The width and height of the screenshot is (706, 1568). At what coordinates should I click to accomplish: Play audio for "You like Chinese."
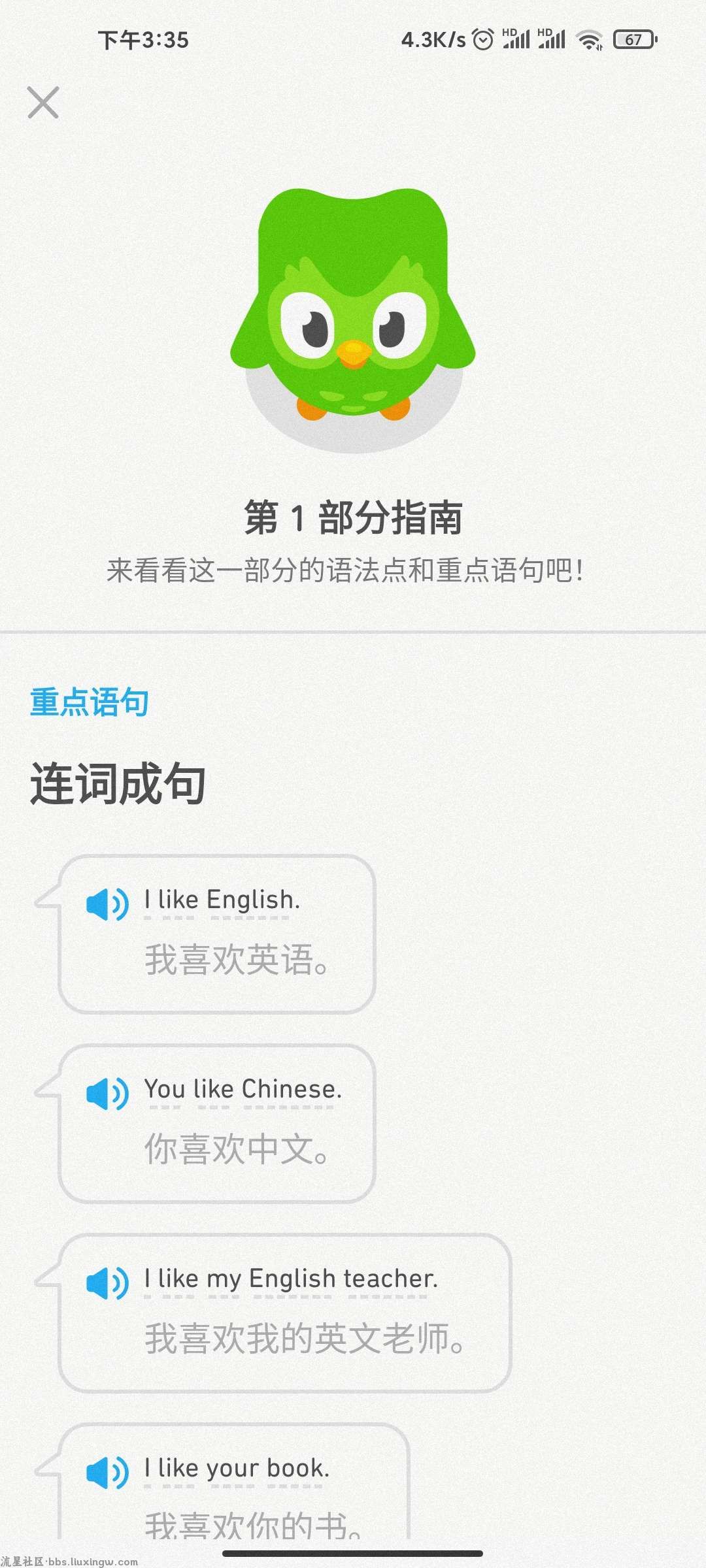(107, 1094)
